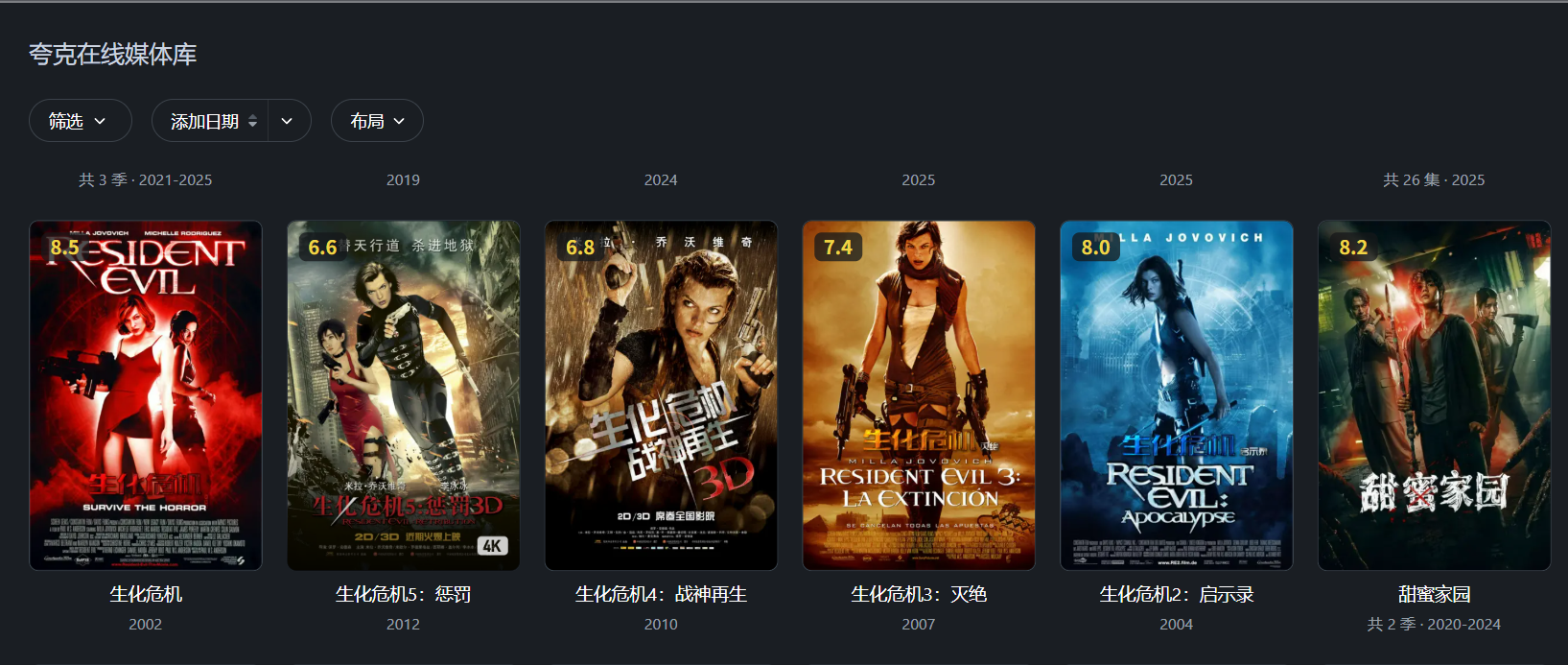Open the 布局 layout dropdown
The image size is (1568, 665).
[x=377, y=121]
